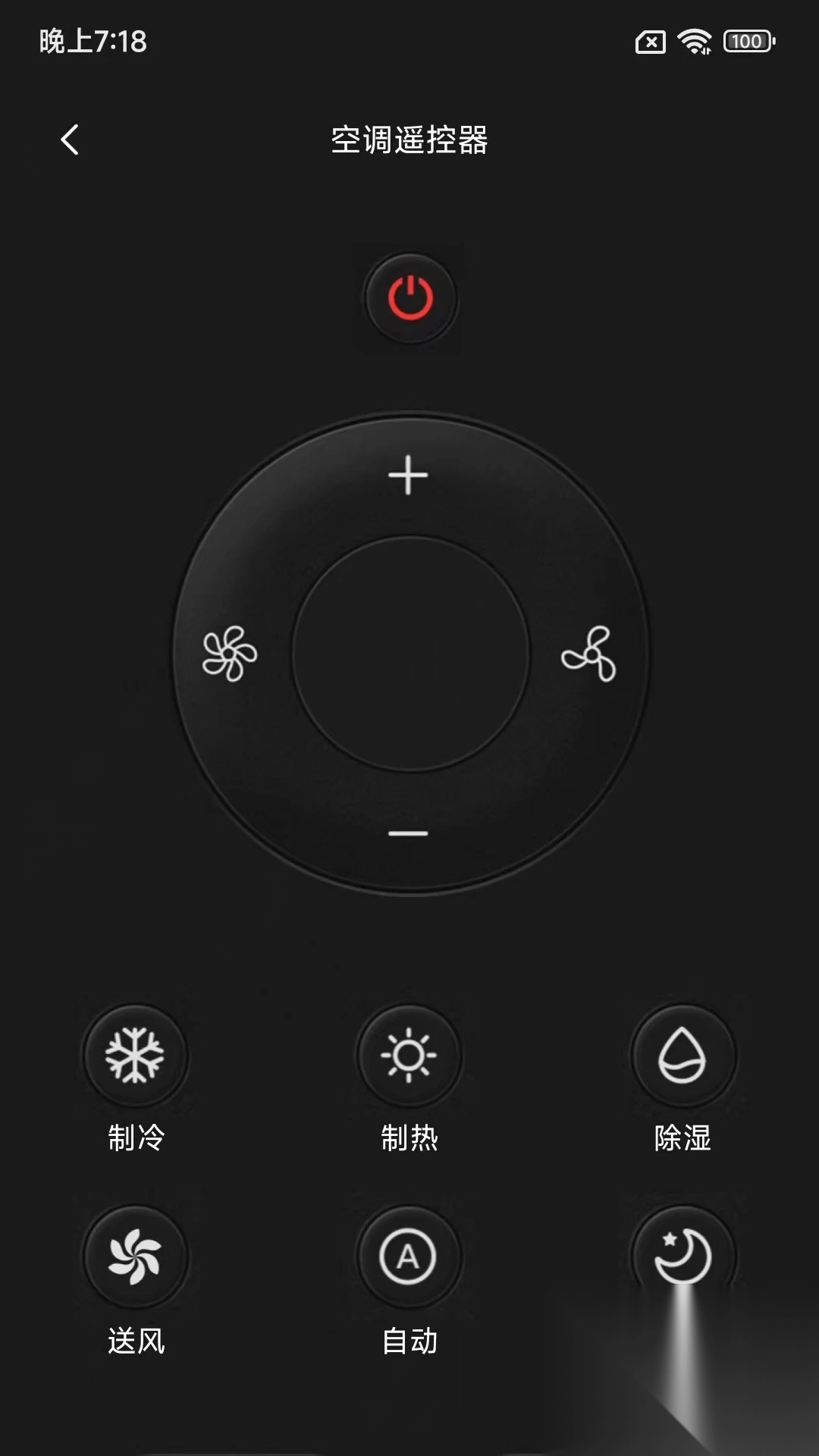The image size is (819, 1456).
Task: Activate sleep mode with the moon icon
Action: click(x=682, y=1257)
